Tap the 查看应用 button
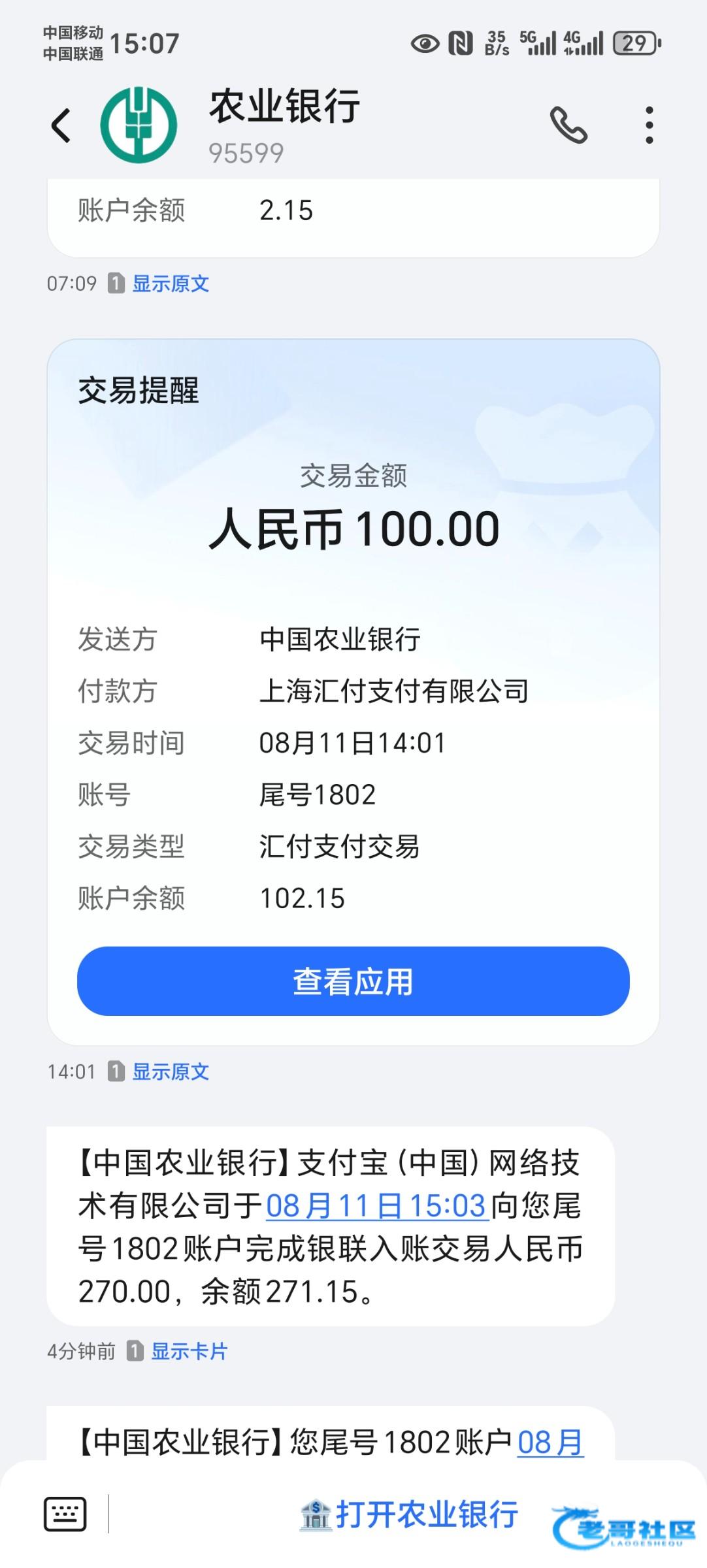The height and width of the screenshot is (1568, 707). coord(354,981)
